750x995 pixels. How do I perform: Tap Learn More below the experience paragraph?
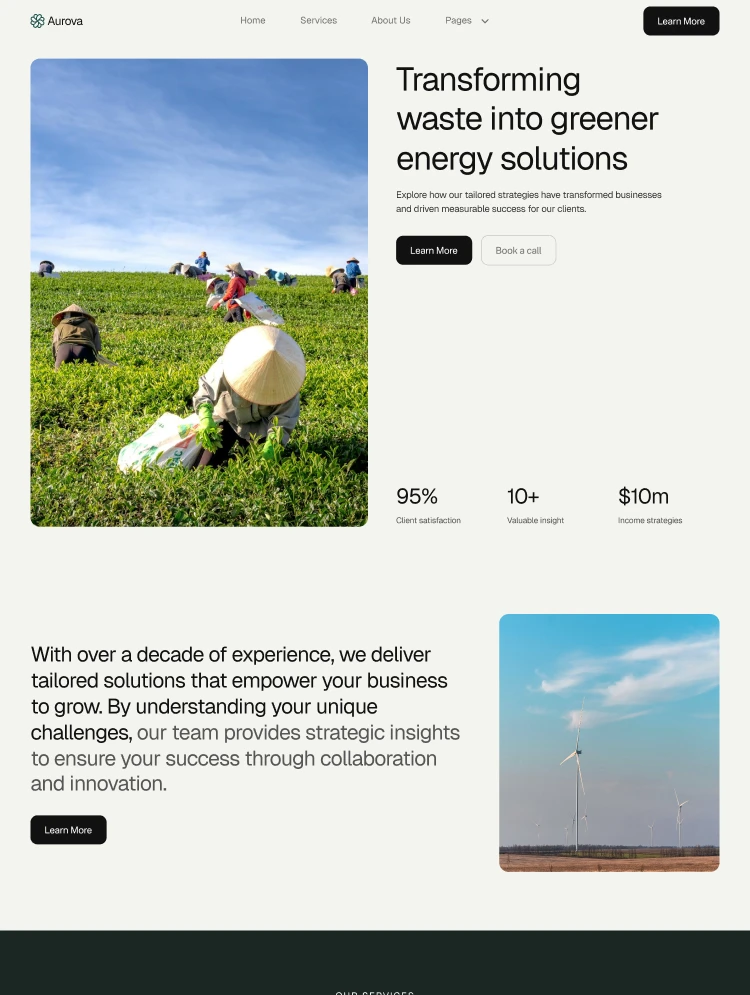click(x=68, y=830)
